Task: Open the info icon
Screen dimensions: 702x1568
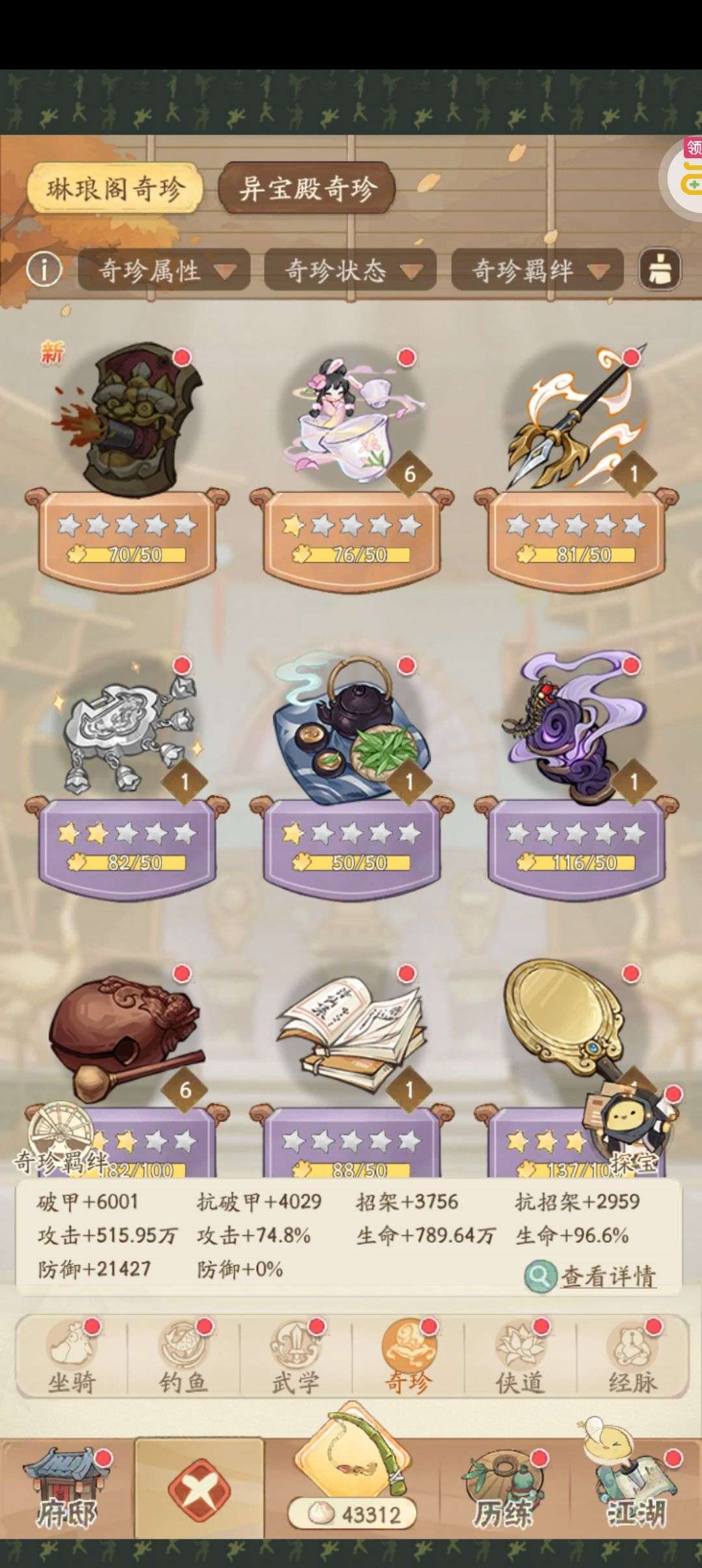Action: coord(44,269)
